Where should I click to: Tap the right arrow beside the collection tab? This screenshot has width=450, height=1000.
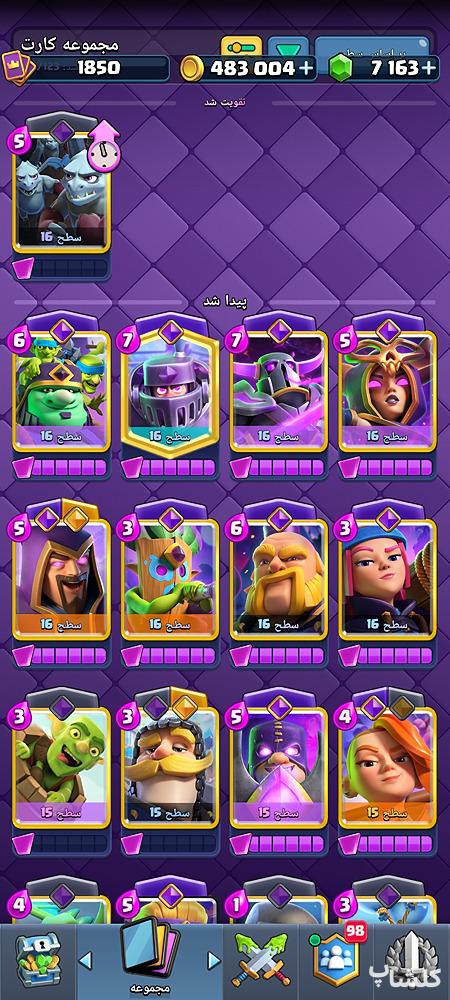214,960
